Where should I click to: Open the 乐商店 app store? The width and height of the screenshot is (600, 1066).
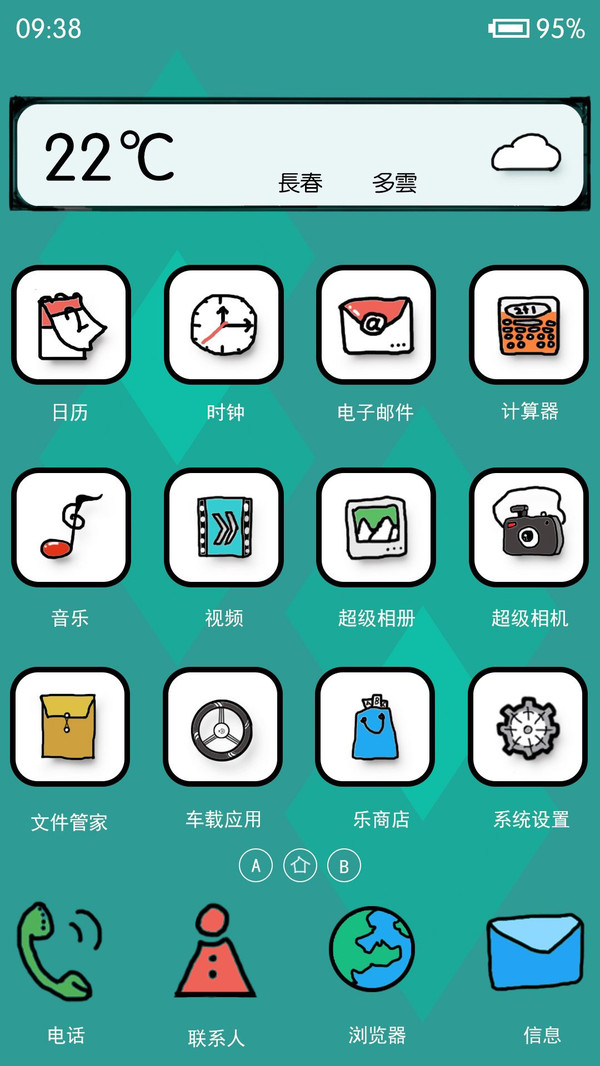pos(375,727)
